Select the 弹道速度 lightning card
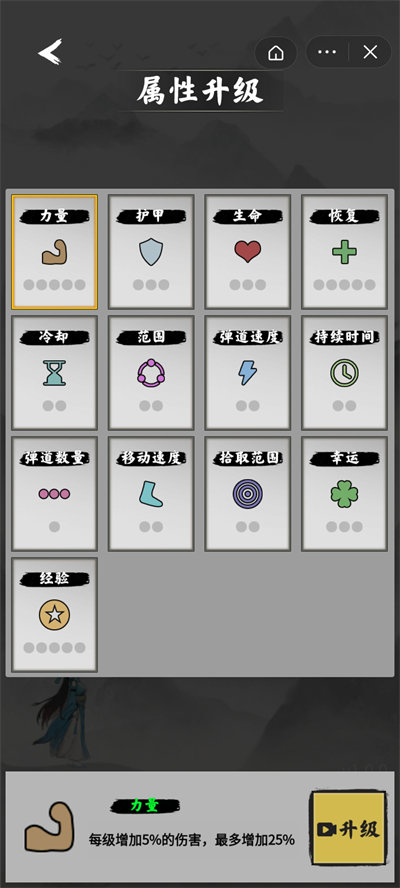400x888 pixels. pos(248,373)
